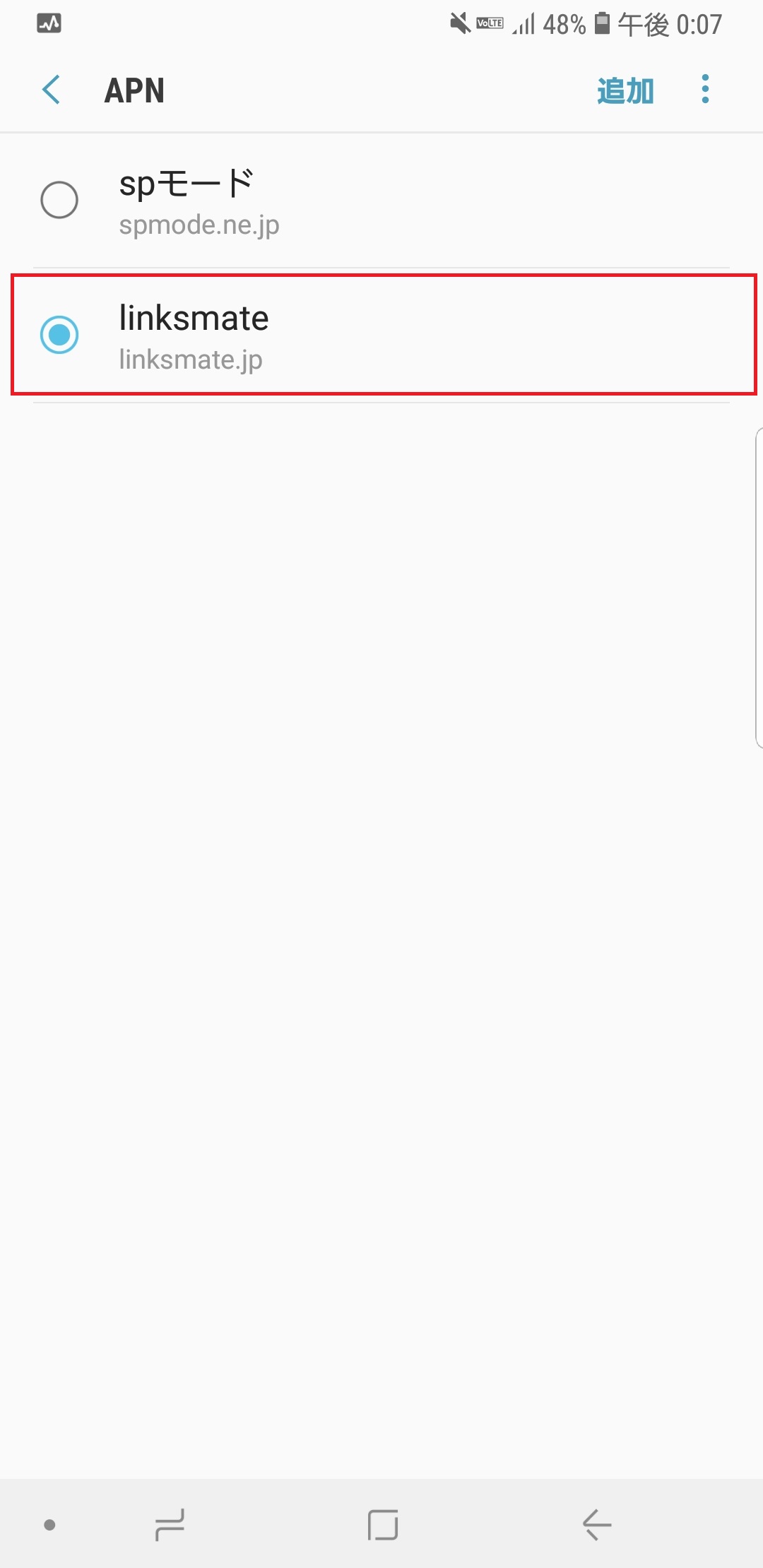Select the linksmate radio button

59,335
